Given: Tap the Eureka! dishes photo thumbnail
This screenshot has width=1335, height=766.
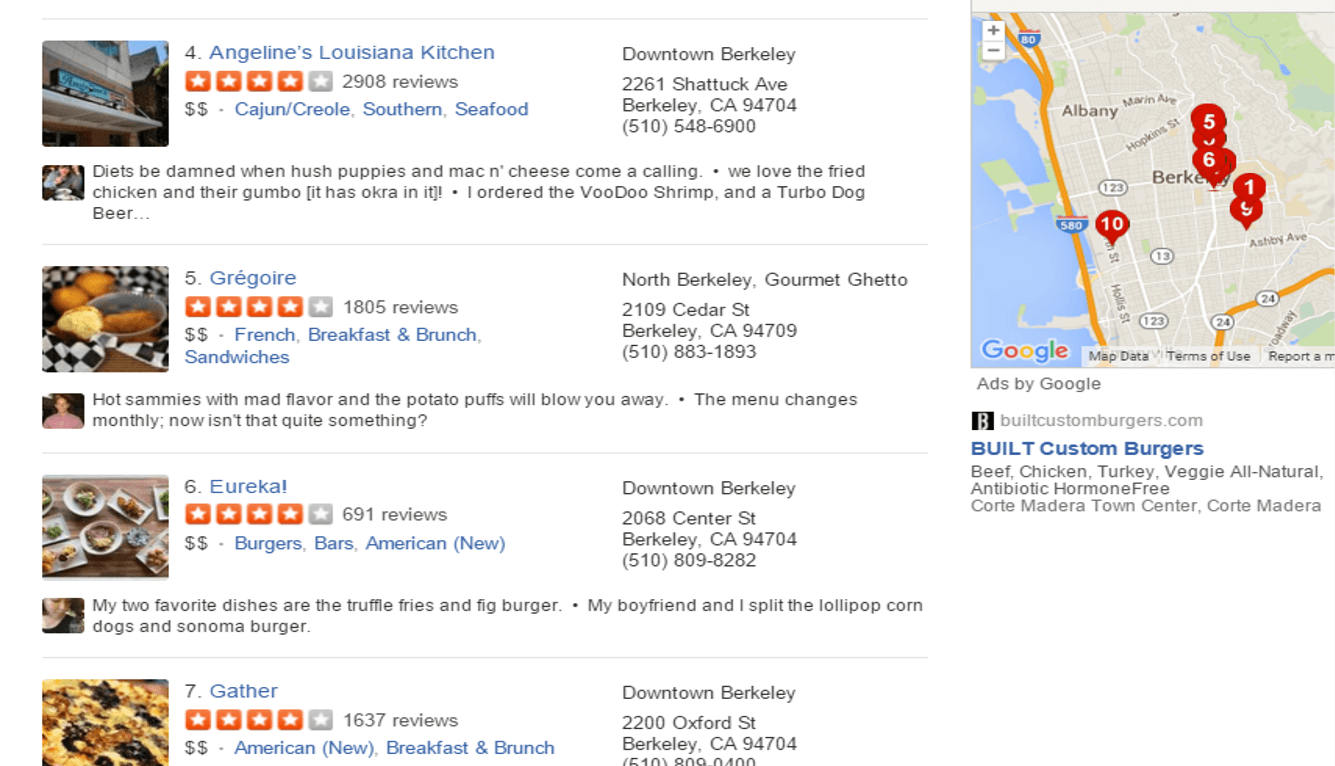Looking at the screenshot, I should [x=105, y=527].
